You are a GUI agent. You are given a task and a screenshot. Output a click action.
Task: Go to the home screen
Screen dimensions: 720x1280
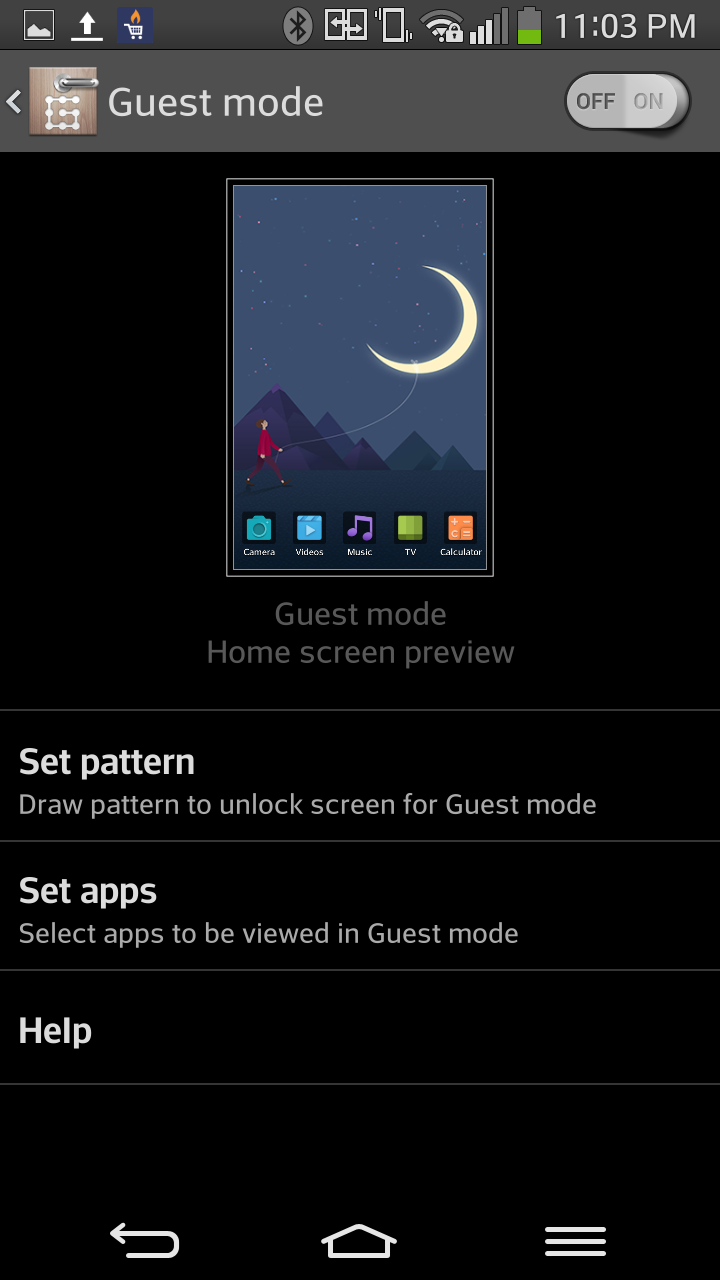click(359, 1241)
